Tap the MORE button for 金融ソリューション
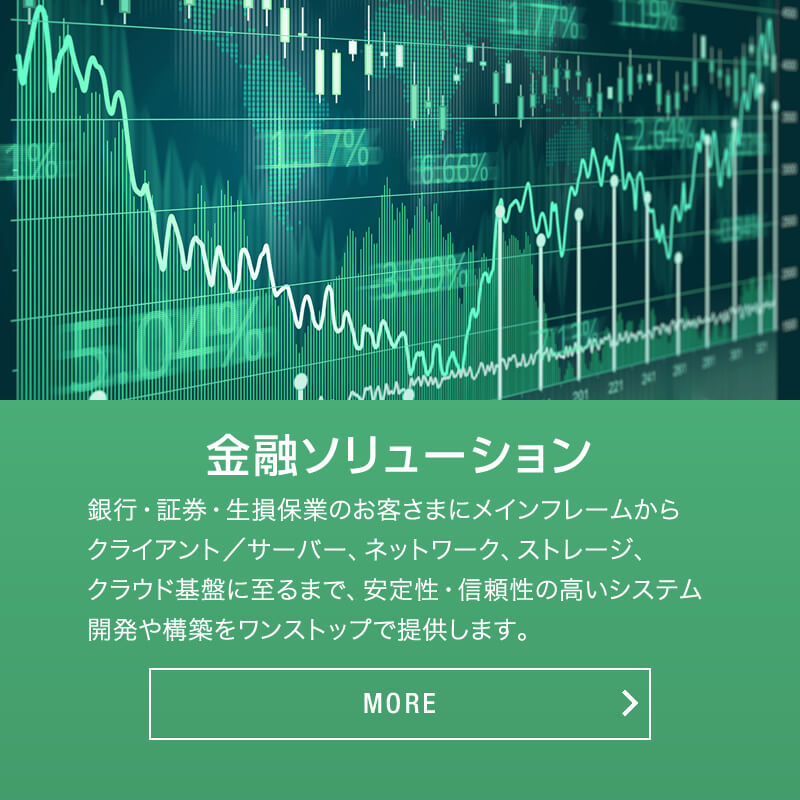Image resolution: width=800 pixels, height=800 pixels. click(x=400, y=703)
